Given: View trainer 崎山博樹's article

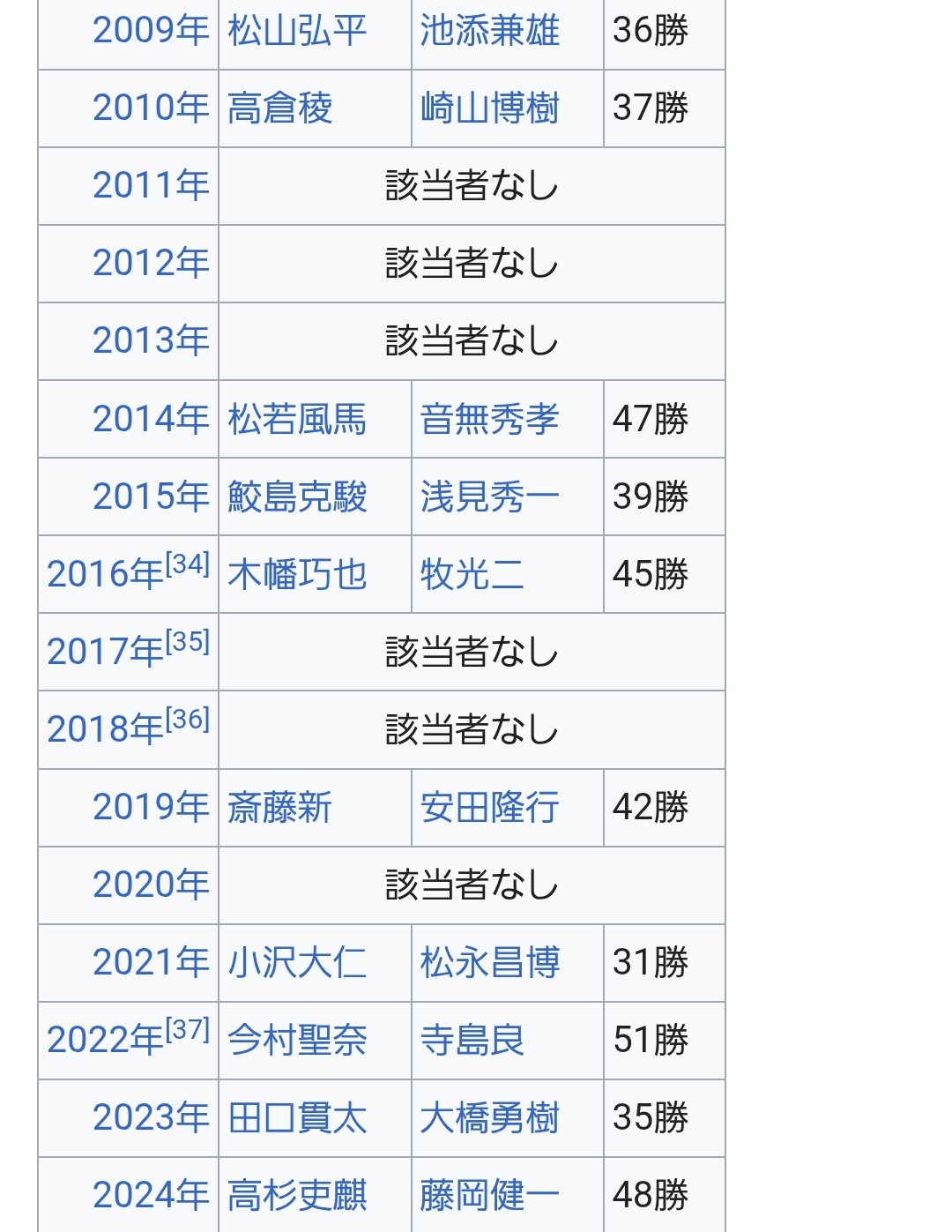Looking at the screenshot, I should pos(489,108).
